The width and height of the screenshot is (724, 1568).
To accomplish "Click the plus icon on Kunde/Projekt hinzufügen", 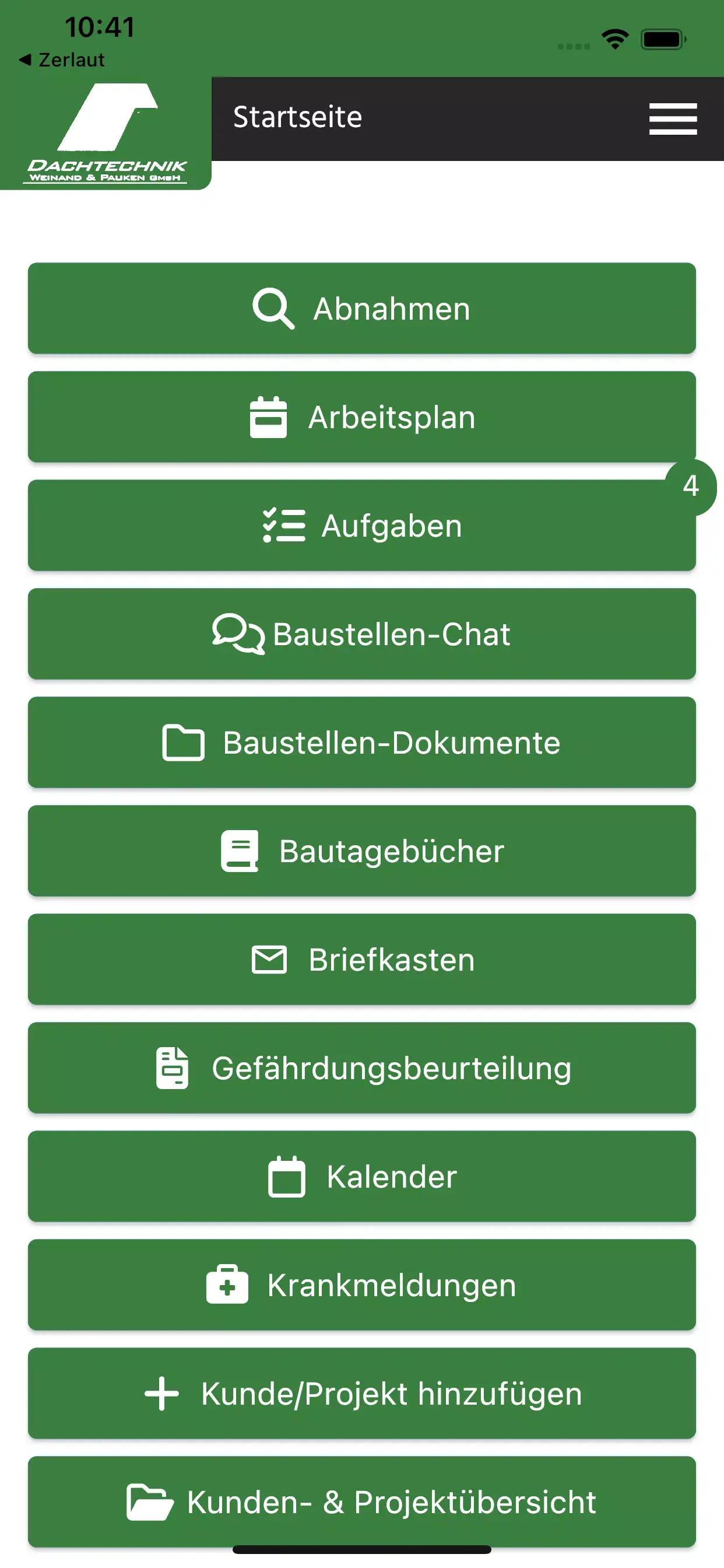I will (161, 1394).
